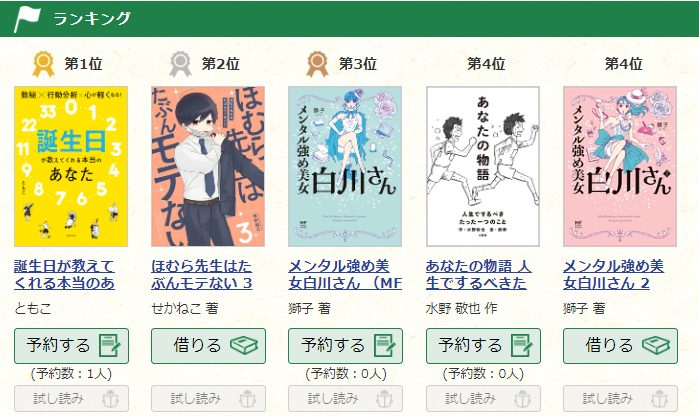
Task: Borrow メンタル強め美女白川さん 2 with 借りる
Action: click(x=620, y=346)
